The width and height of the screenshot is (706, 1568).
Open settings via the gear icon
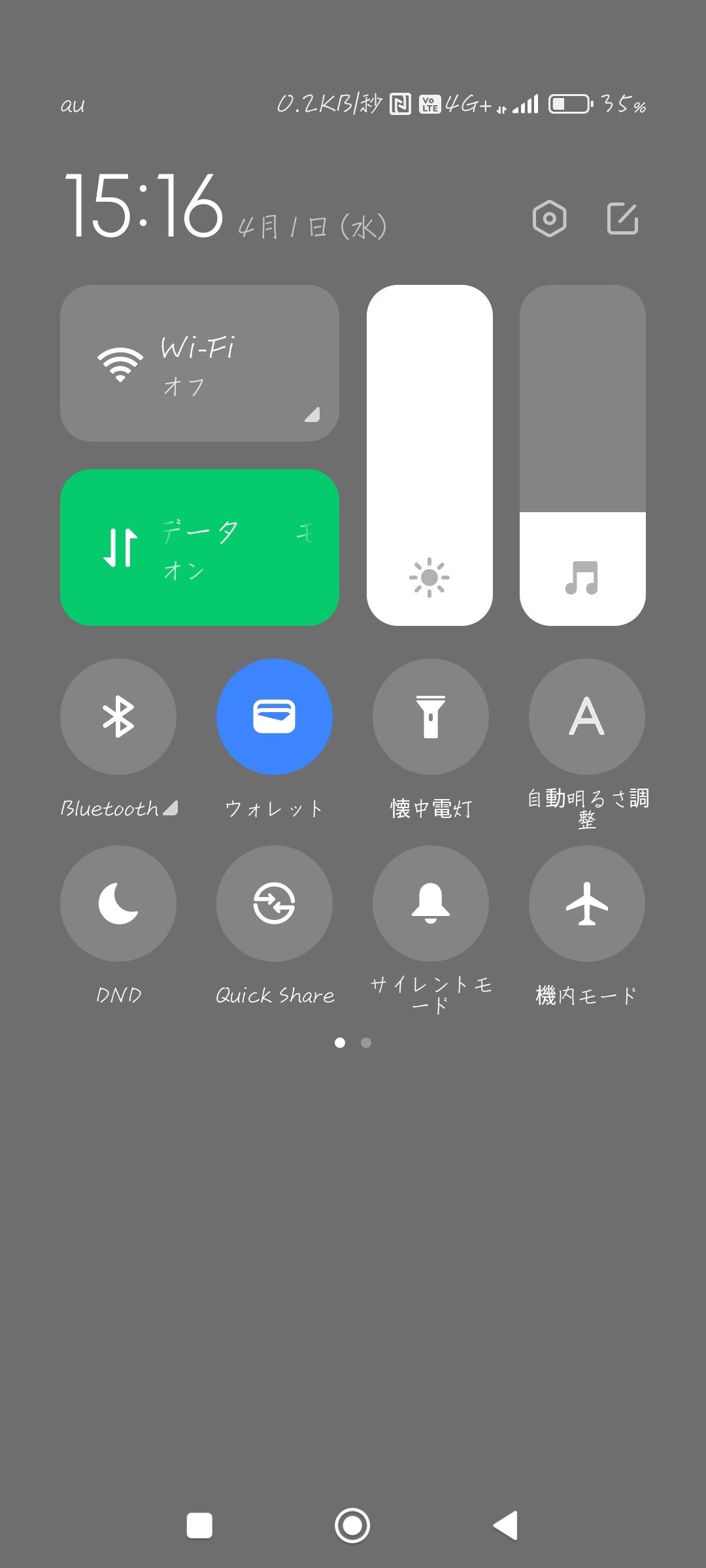tap(549, 218)
